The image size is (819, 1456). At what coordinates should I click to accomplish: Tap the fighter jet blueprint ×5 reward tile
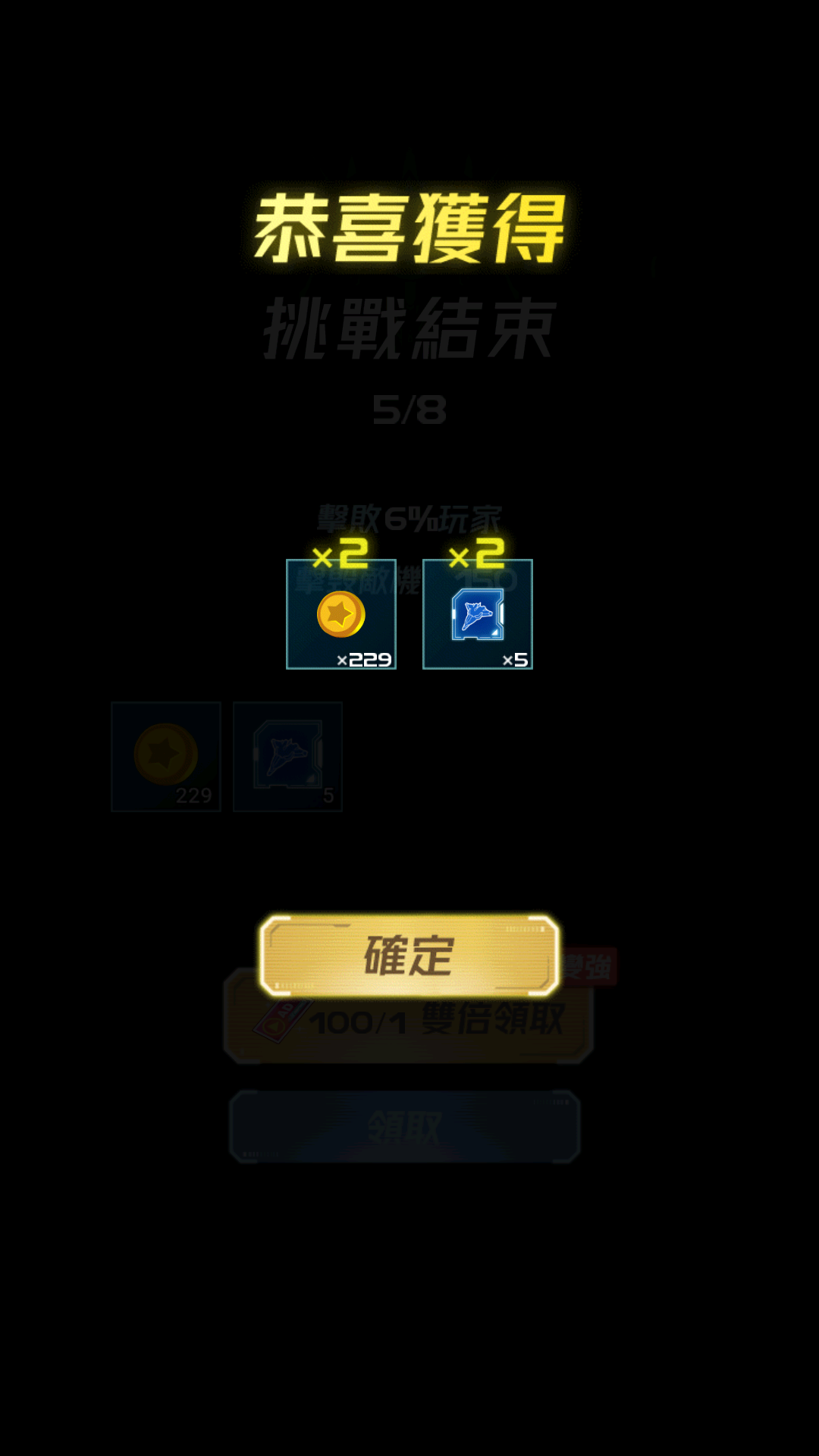pyautogui.click(x=478, y=614)
